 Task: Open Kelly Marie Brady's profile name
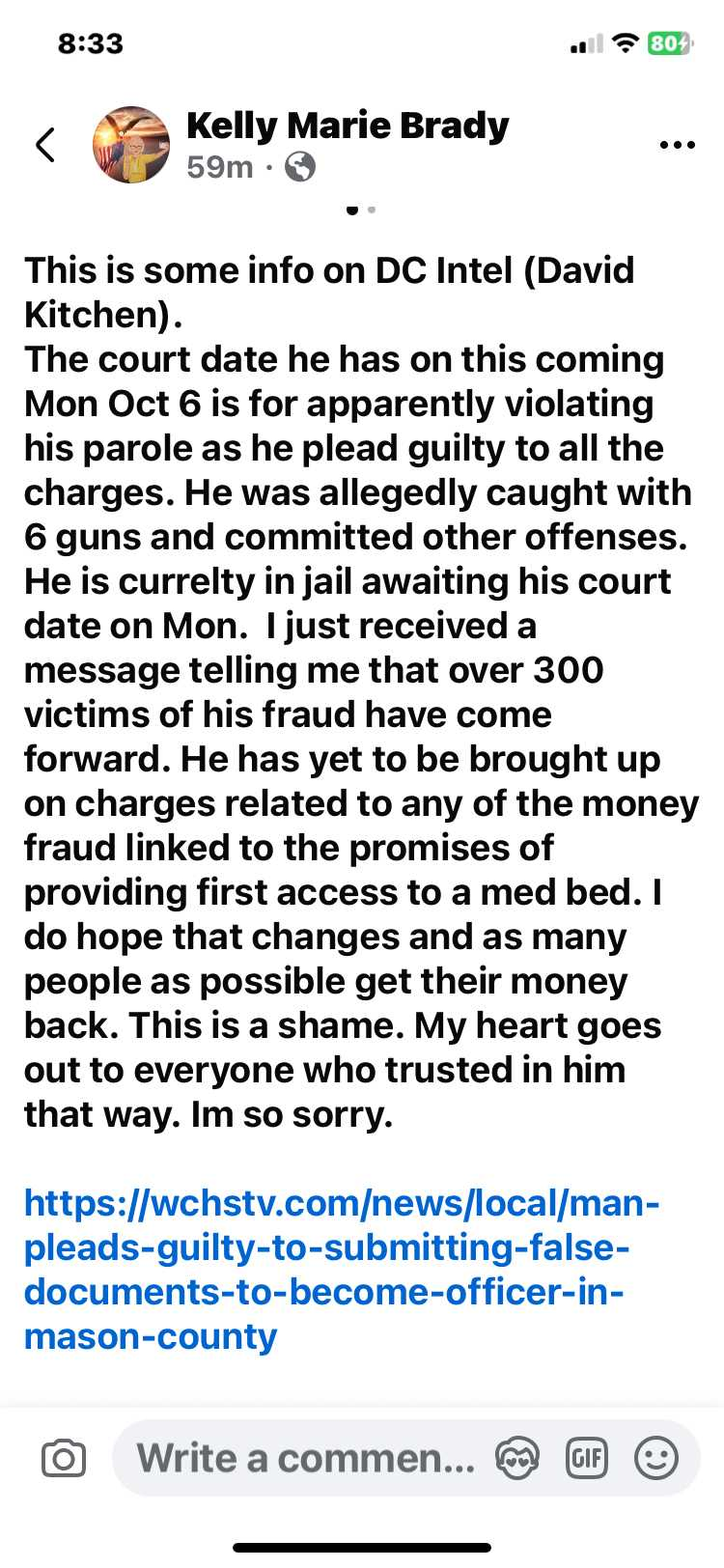pyautogui.click(x=348, y=126)
